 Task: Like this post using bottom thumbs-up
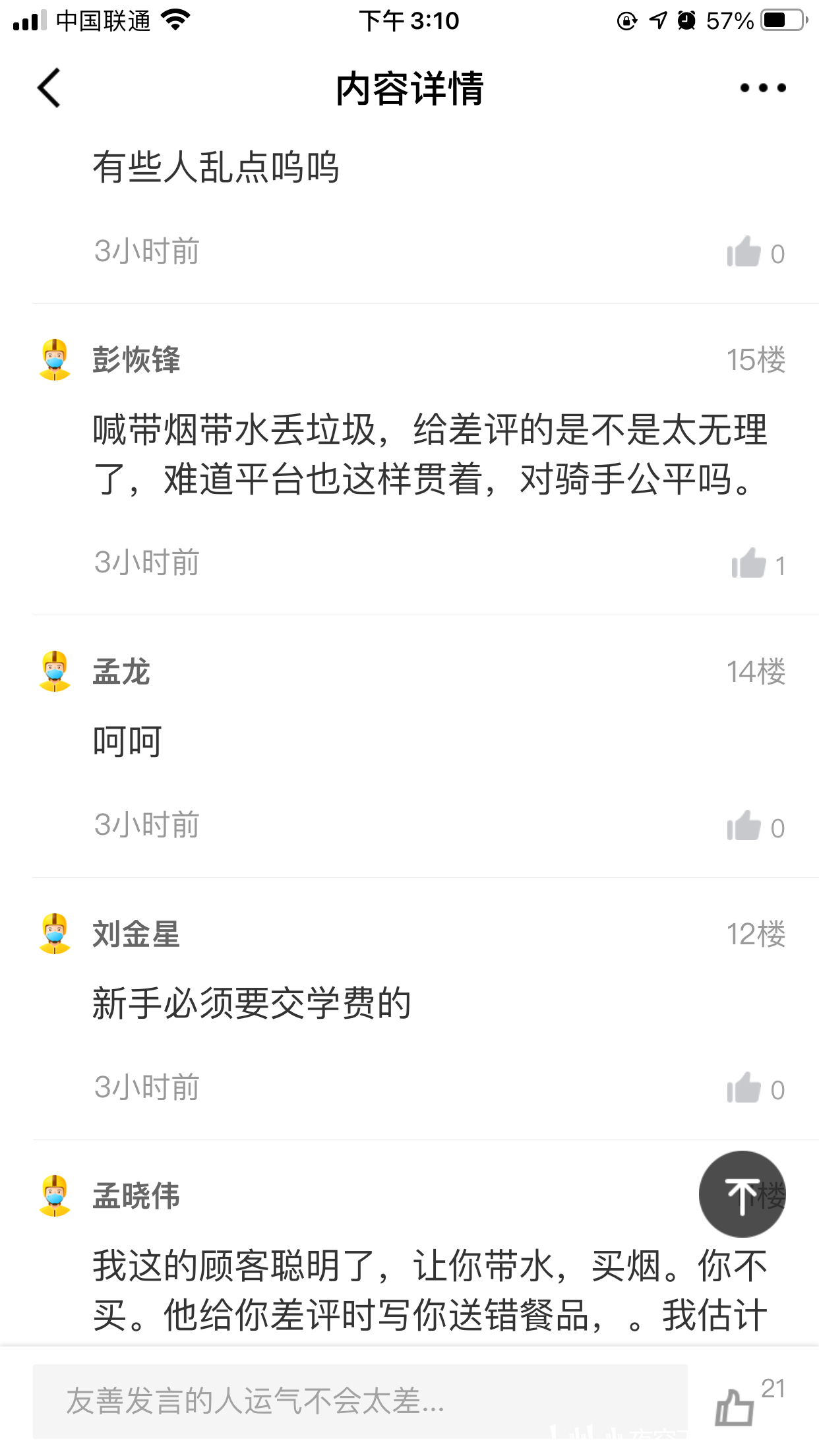click(735, 1407)
